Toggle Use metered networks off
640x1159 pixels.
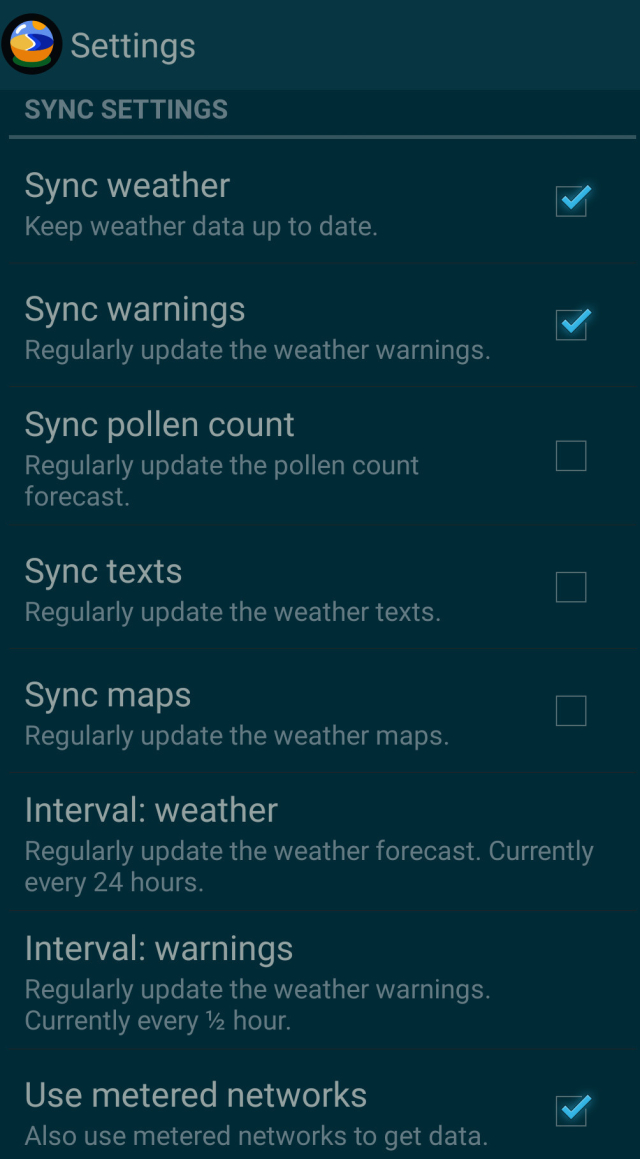[571, 1110]
